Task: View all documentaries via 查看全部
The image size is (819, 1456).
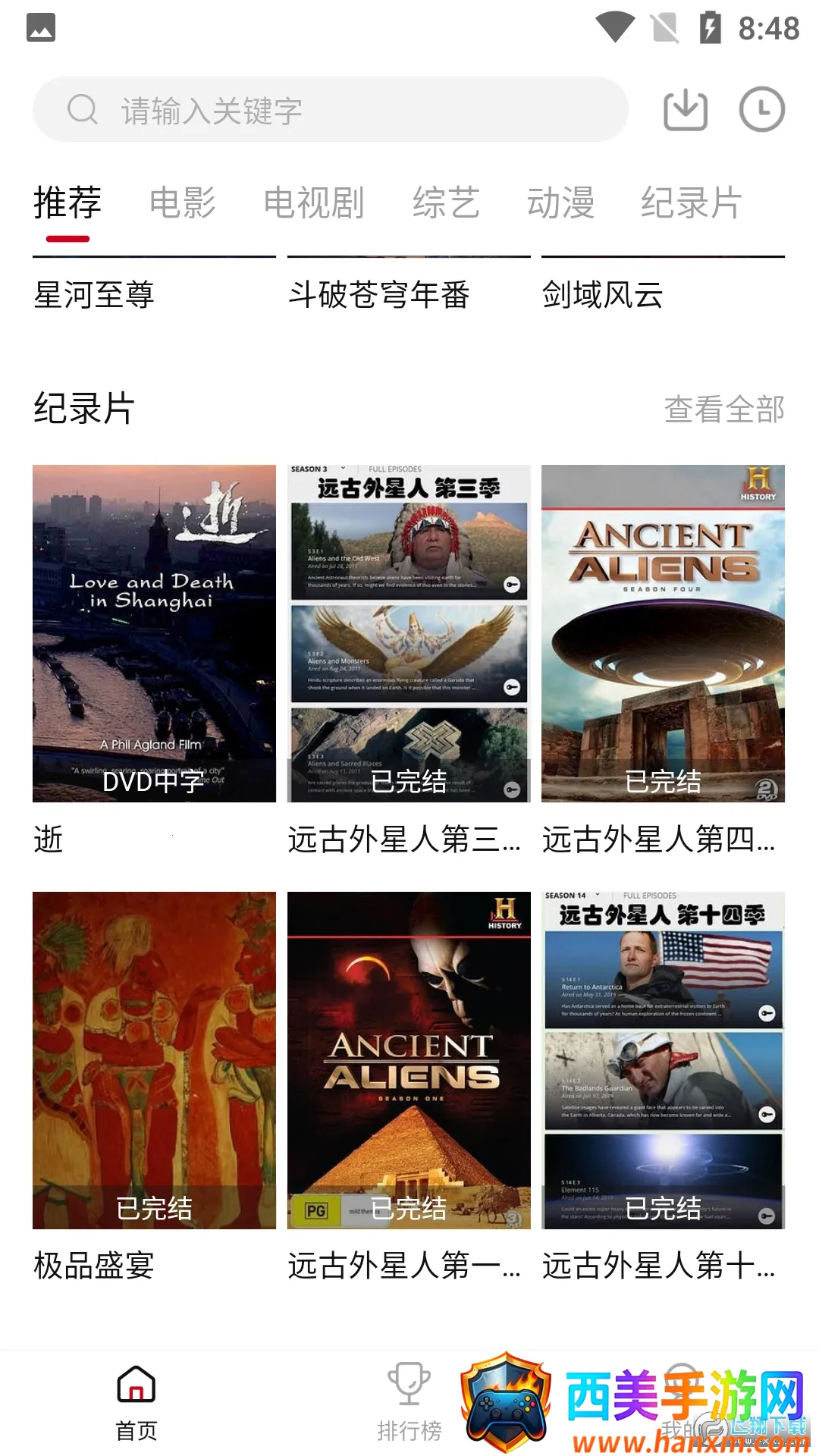Action: tap(724, 409)
